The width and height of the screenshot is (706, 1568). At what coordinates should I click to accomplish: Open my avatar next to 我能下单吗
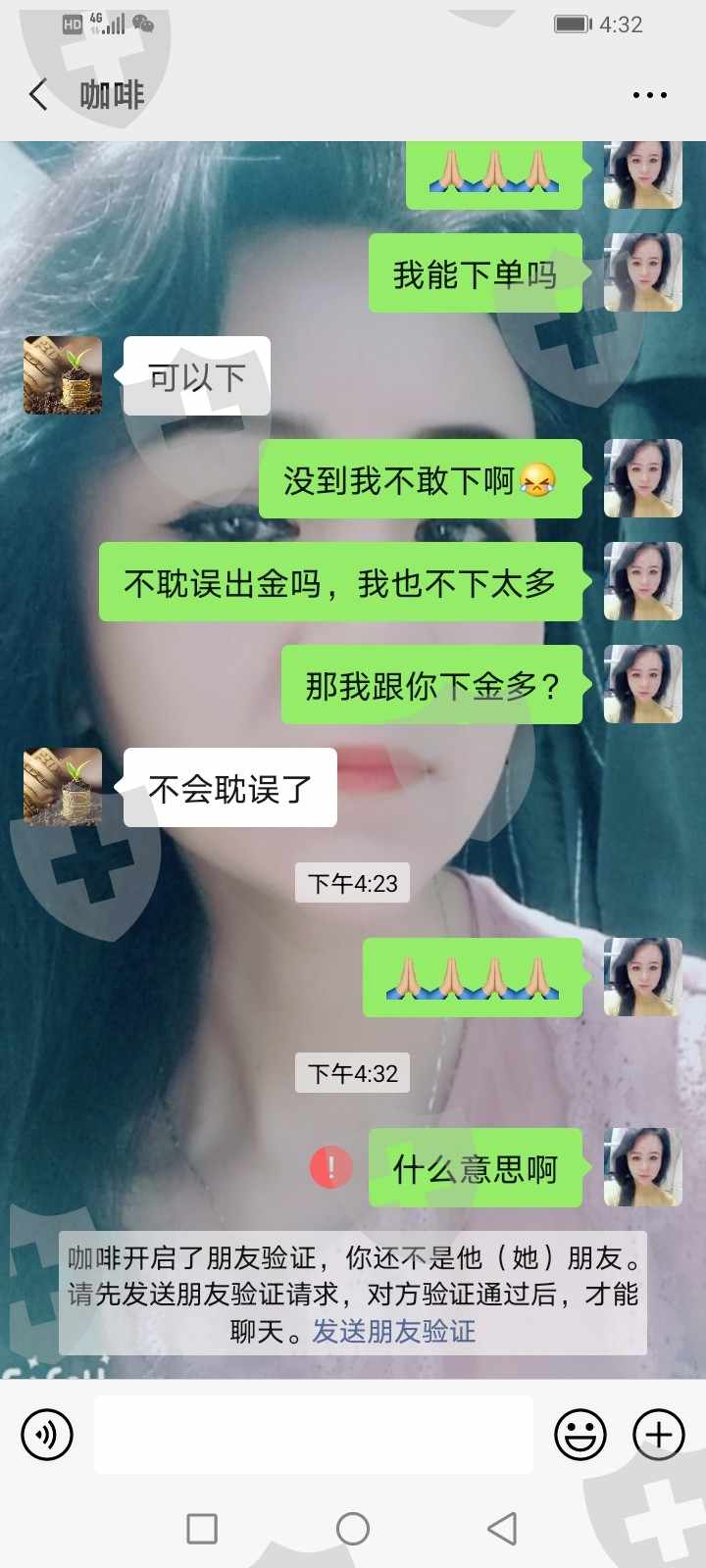pos(643,272)
